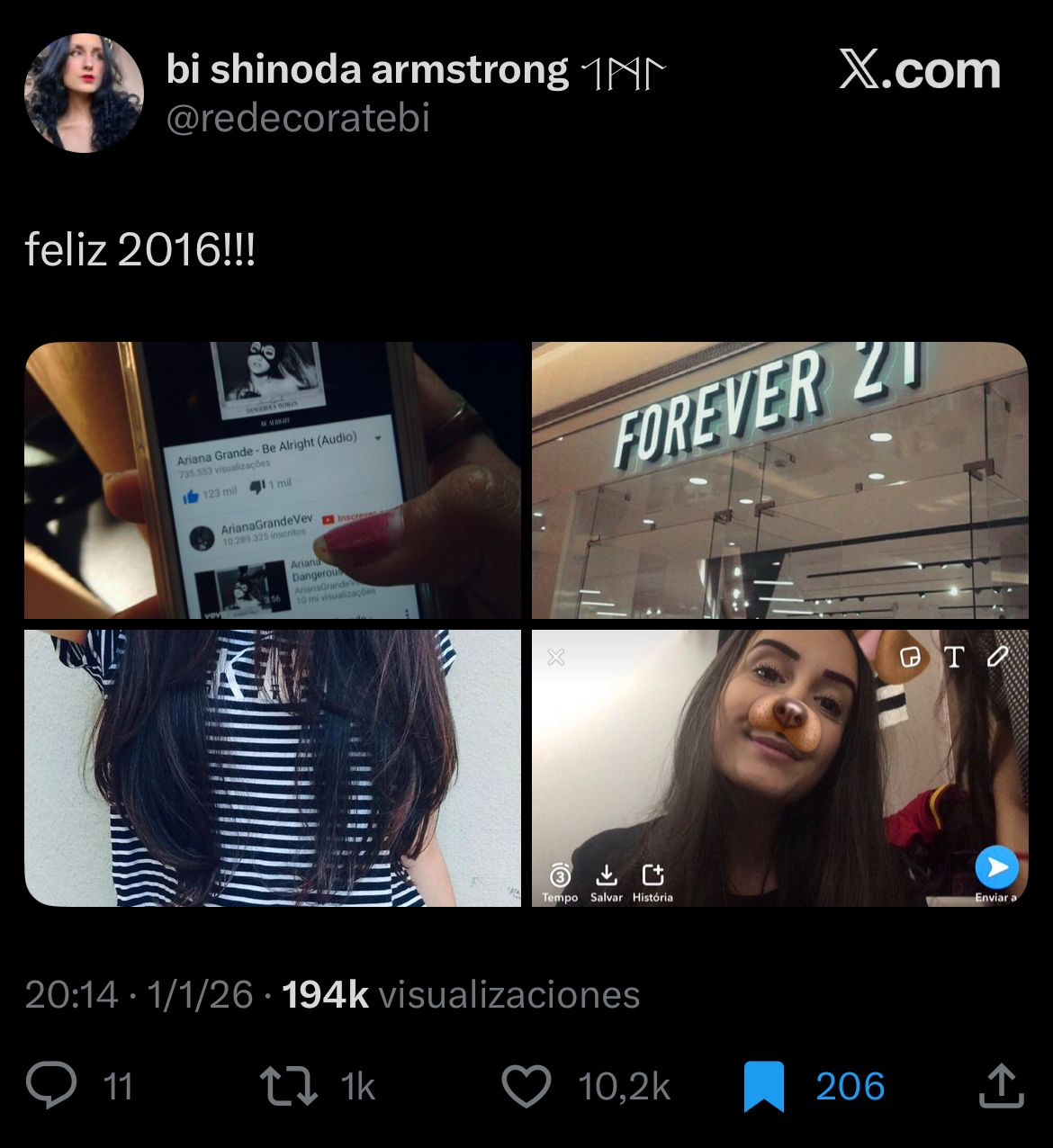1053x1148 pixels.
Task: Reply to the feliz 2016 post
Action: [52, 1085]
